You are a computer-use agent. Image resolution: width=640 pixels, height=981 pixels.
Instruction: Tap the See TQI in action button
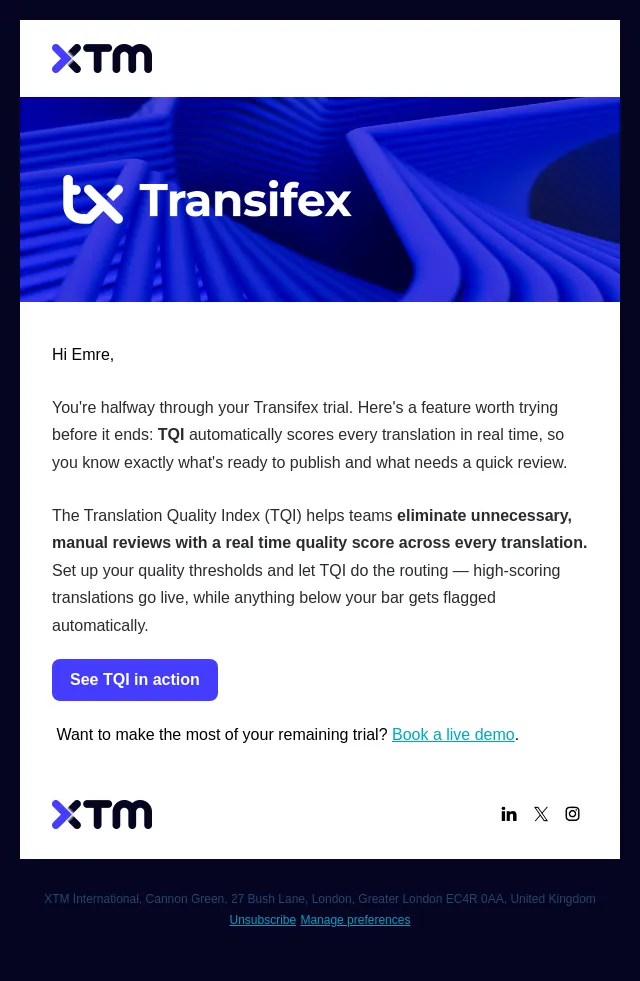(135, 679)
